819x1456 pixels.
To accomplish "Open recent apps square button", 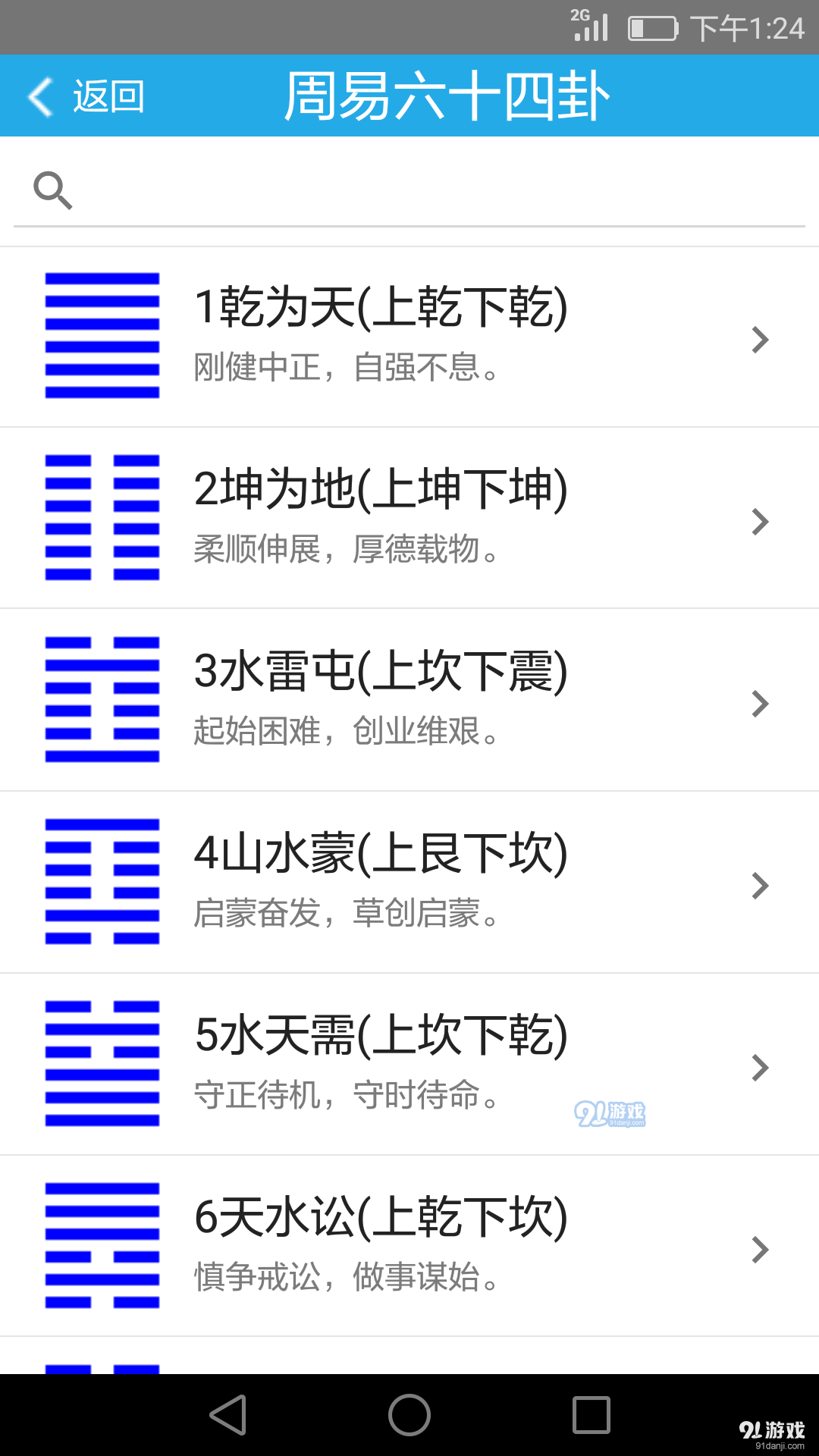I will (x=591, y=1414).
